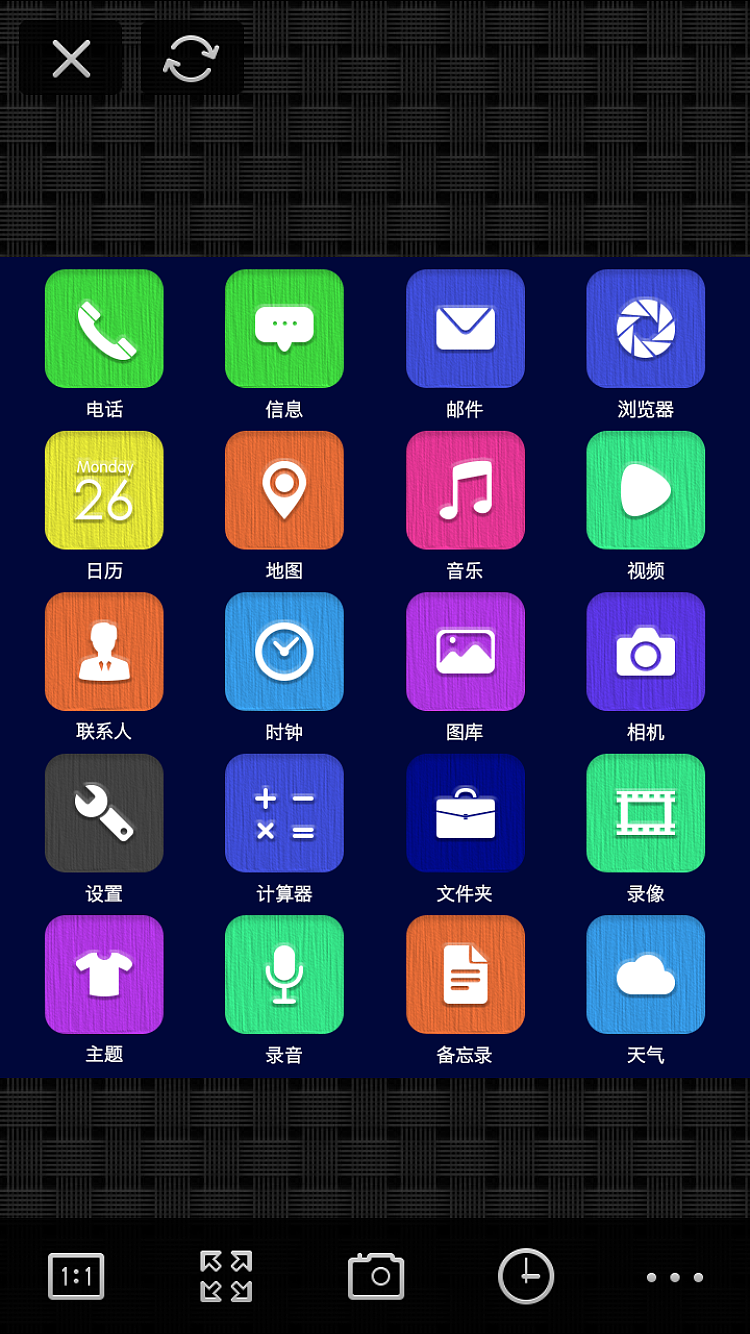The height and width of the screenshot is (1334, 750).
Task: Refresh the theme preview
Action: 192,59
